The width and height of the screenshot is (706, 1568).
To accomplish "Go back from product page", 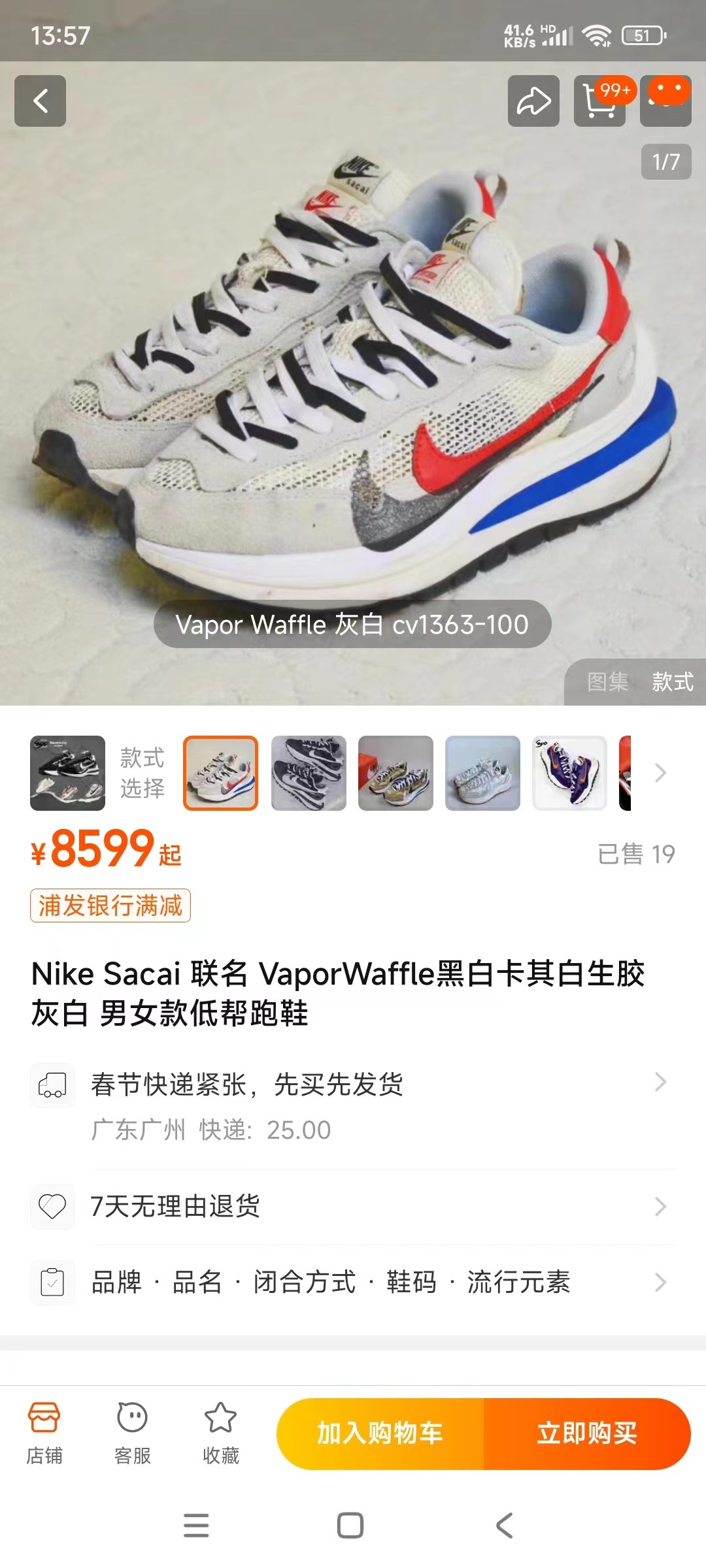I will click(x=40, y=101).
